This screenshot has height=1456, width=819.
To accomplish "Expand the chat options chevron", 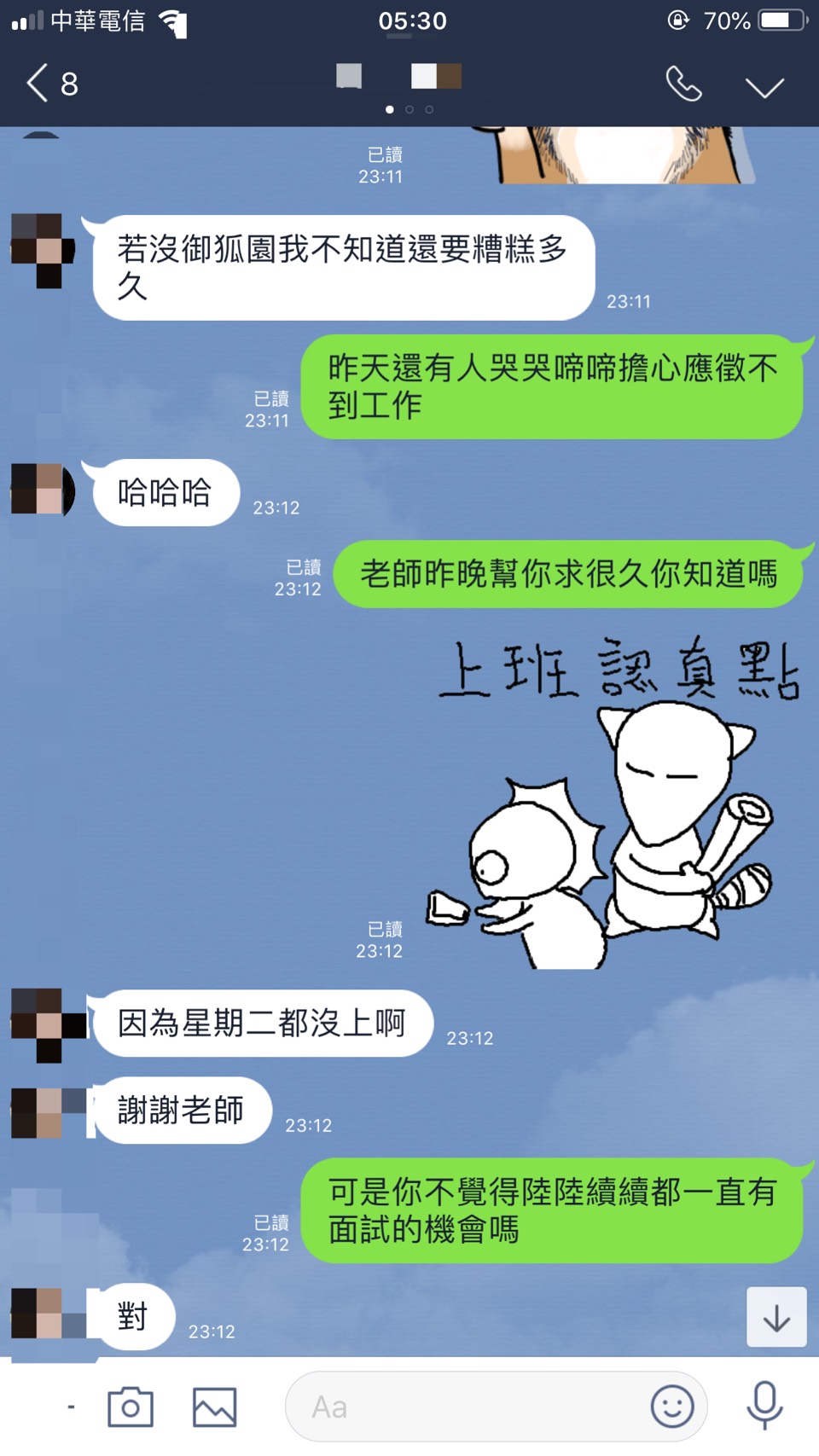I will click(x=764, y=86).
